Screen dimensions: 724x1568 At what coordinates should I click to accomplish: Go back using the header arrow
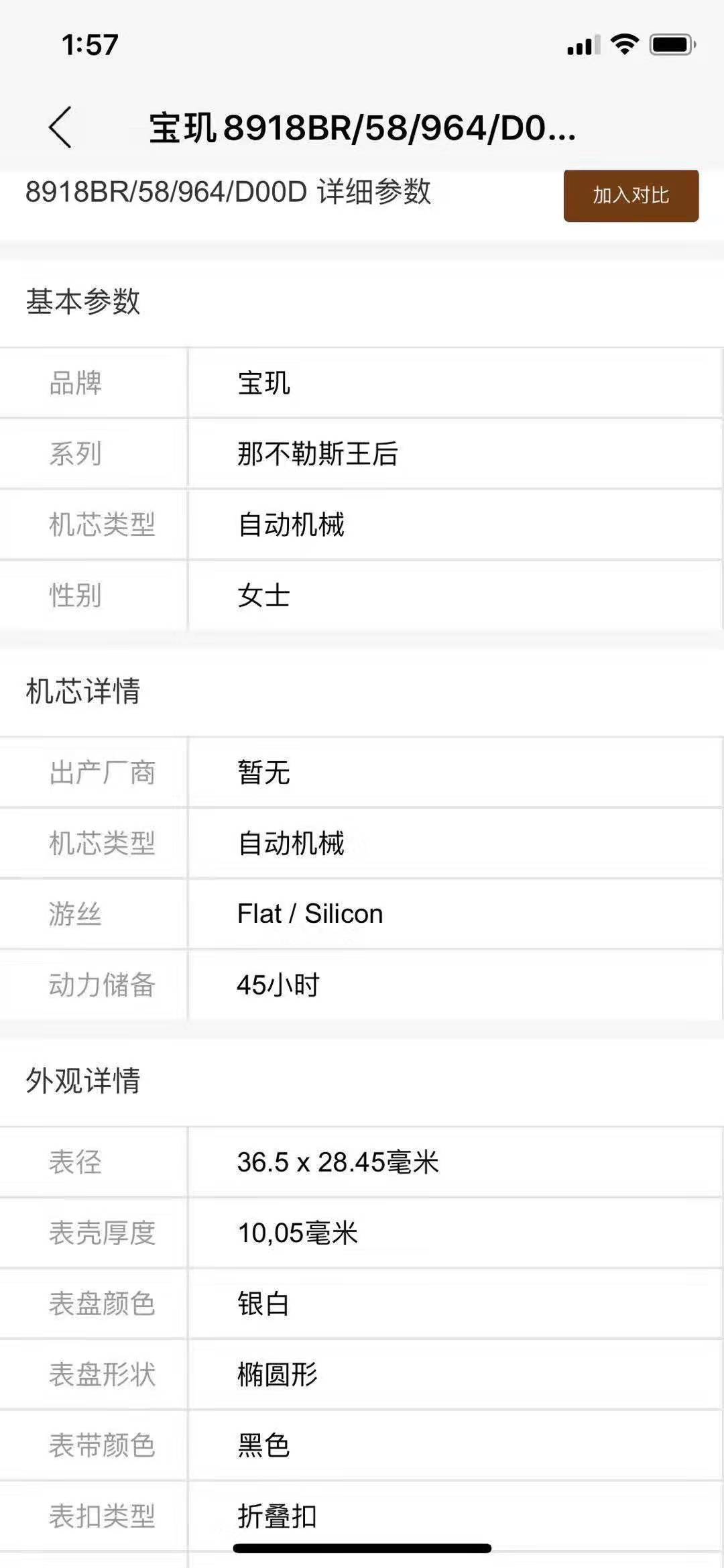[x=60, y=127]
